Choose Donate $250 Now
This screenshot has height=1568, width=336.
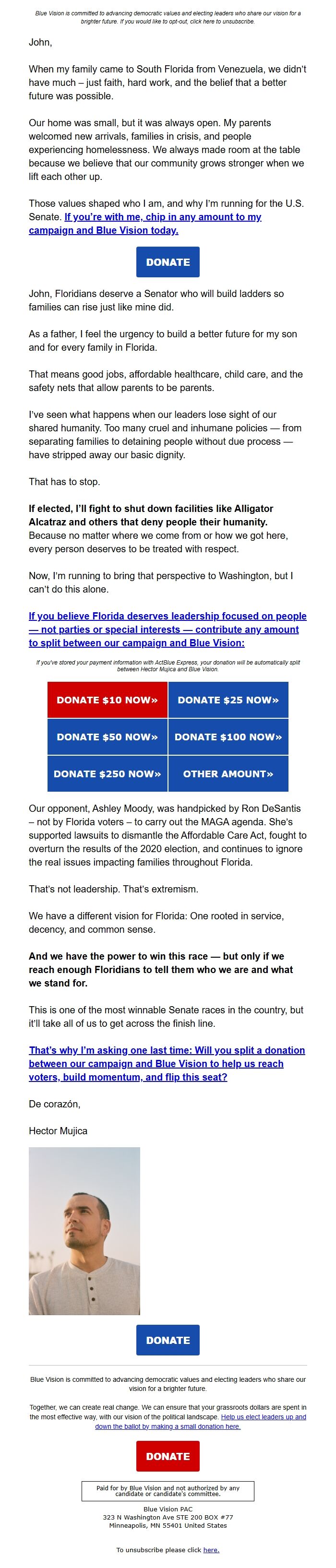(107, 773)
